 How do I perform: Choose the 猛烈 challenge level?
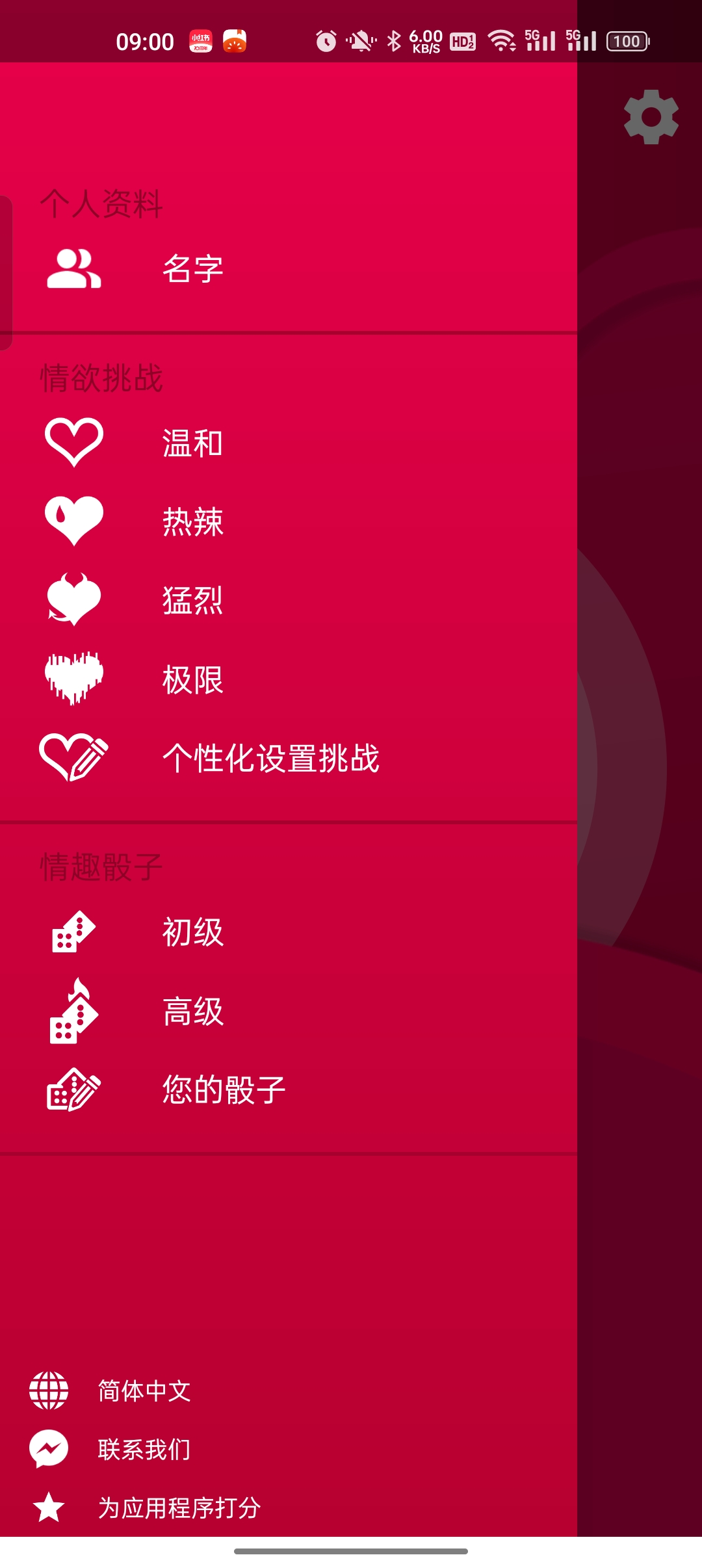(192, 600)
